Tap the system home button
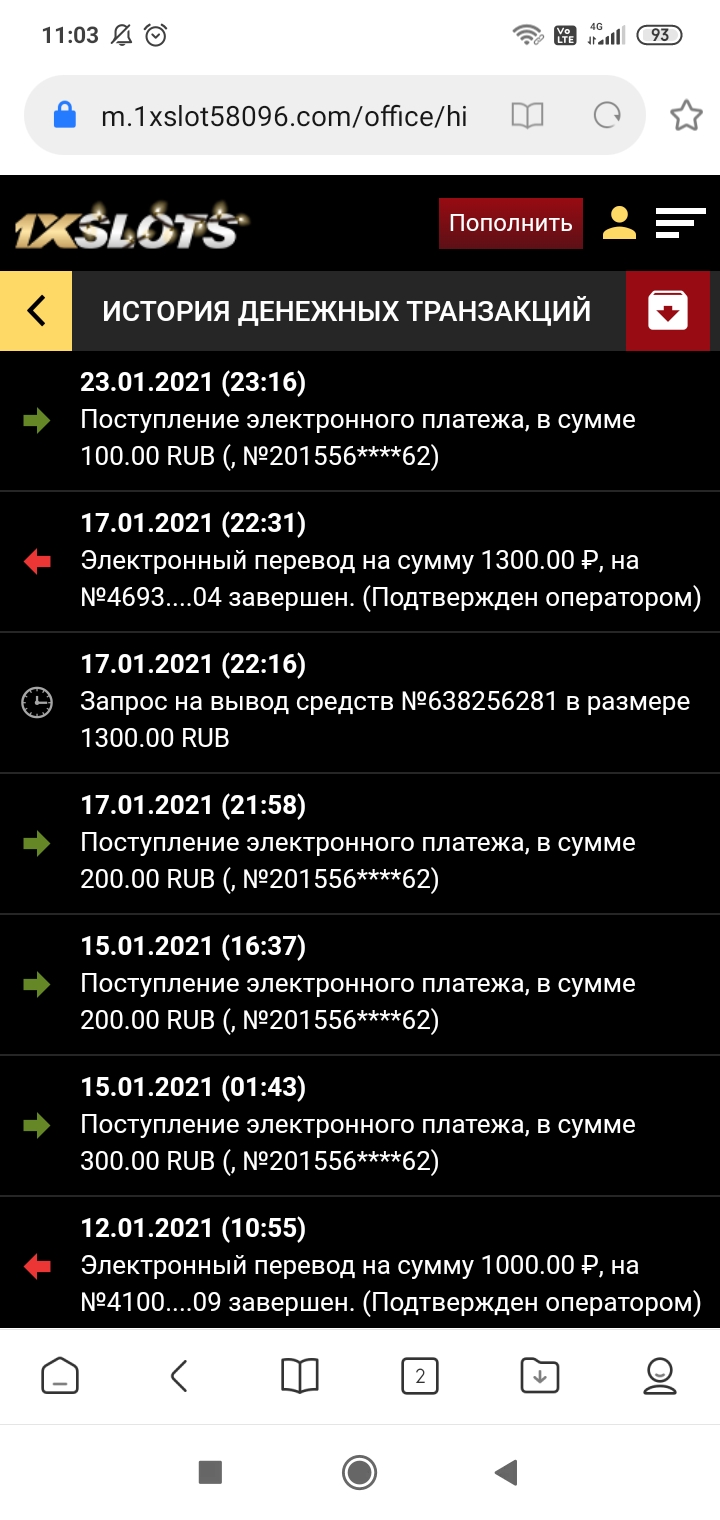 click(x=359, y=1472)
